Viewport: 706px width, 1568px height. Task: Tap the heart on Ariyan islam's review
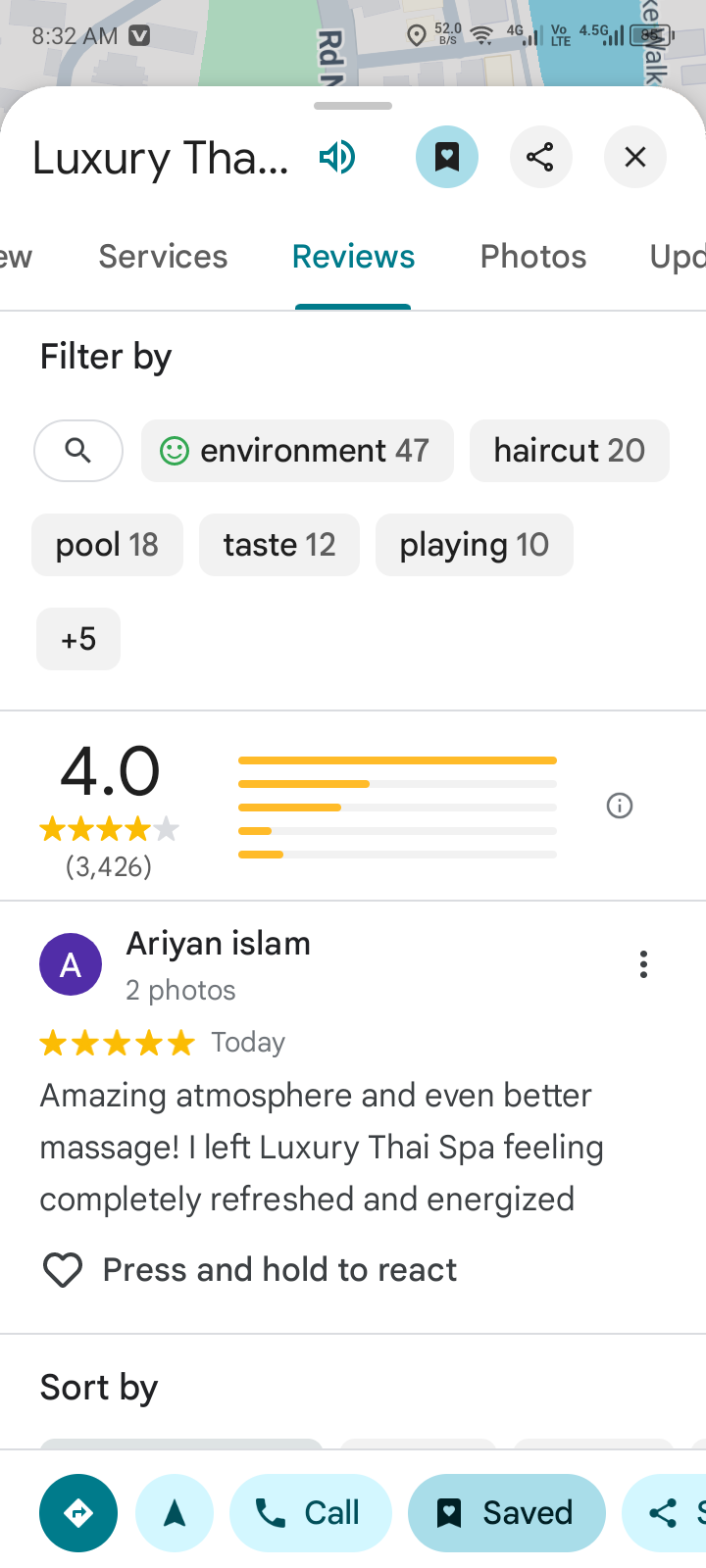point(63,1270)
